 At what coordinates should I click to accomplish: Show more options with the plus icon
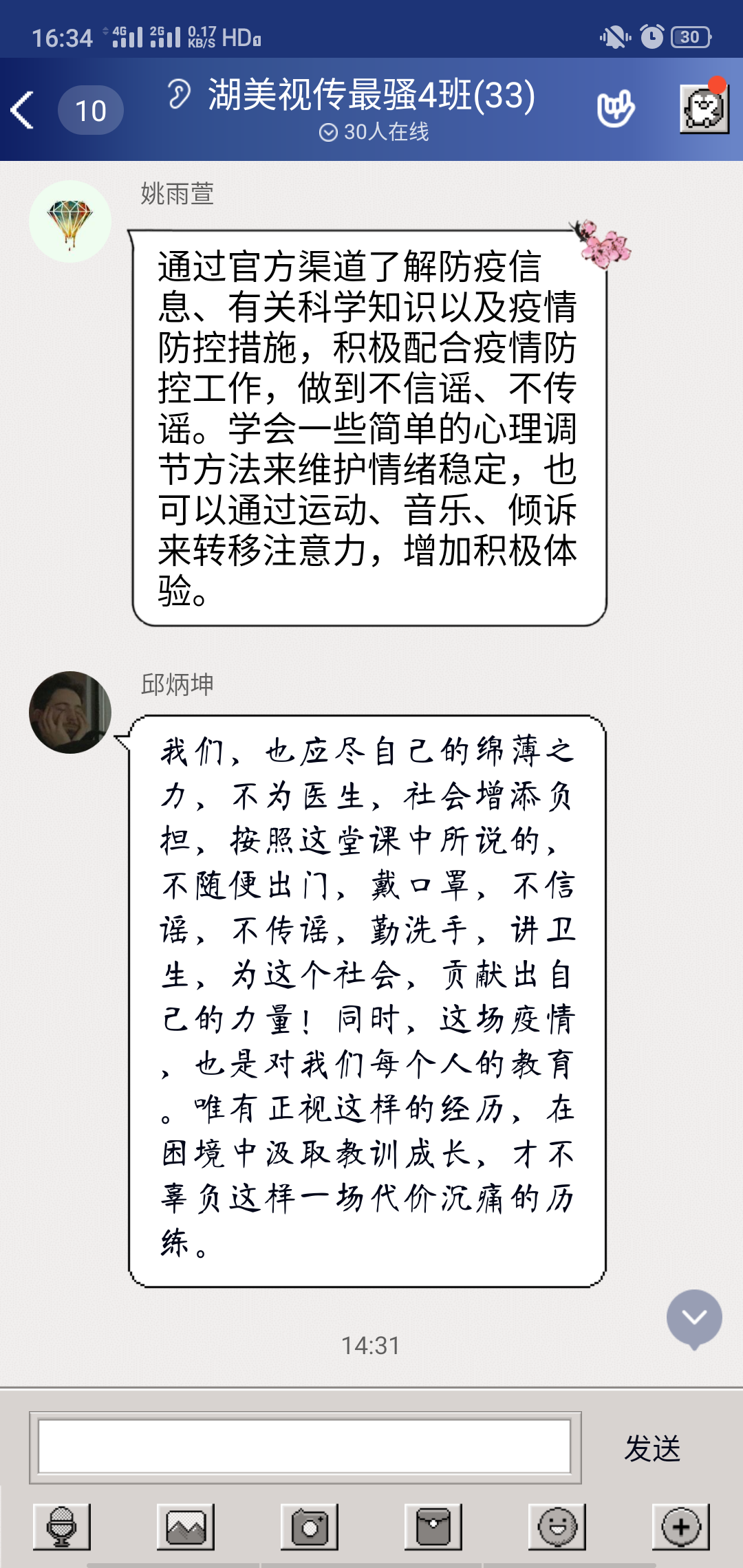tap(681, 1526)
